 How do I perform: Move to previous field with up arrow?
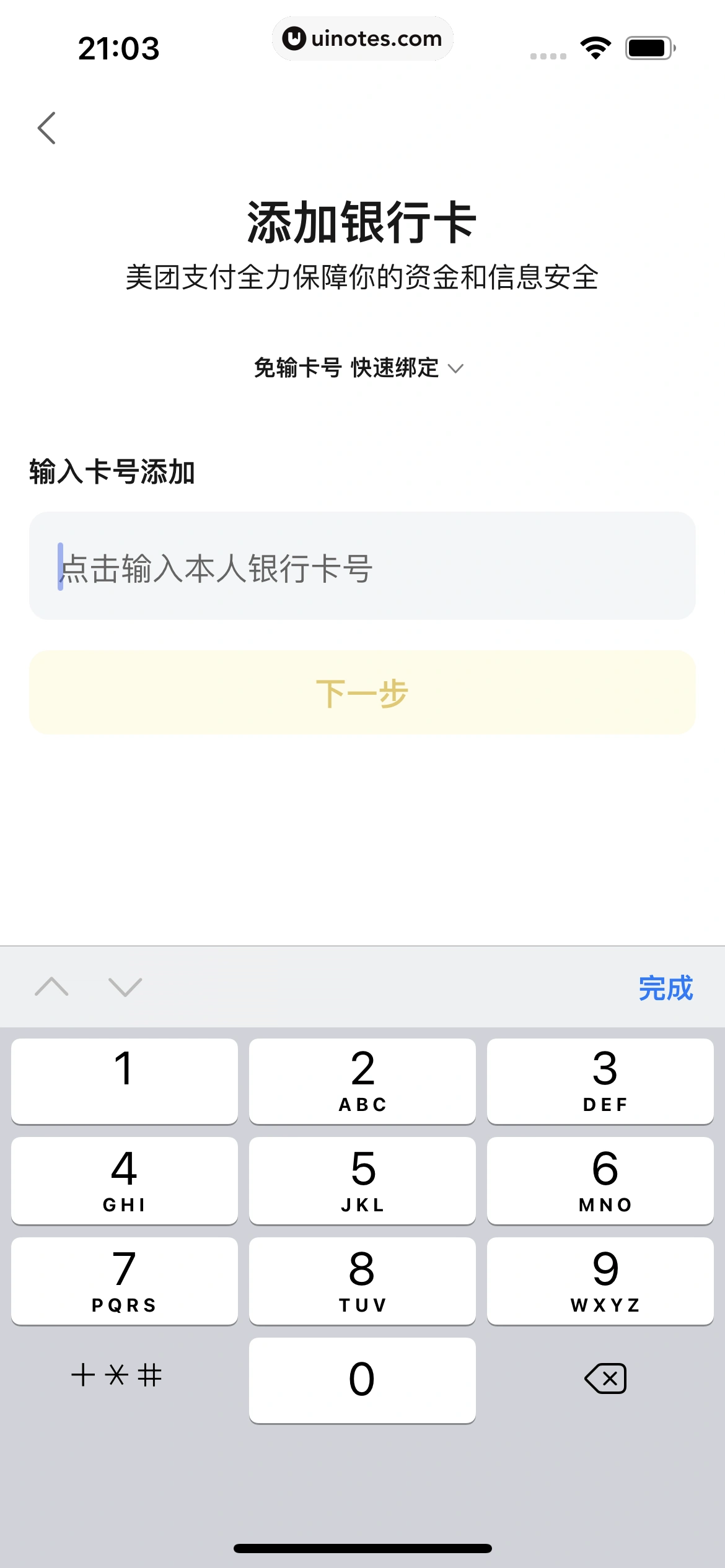pyautogui.click(x=52, y=987)
